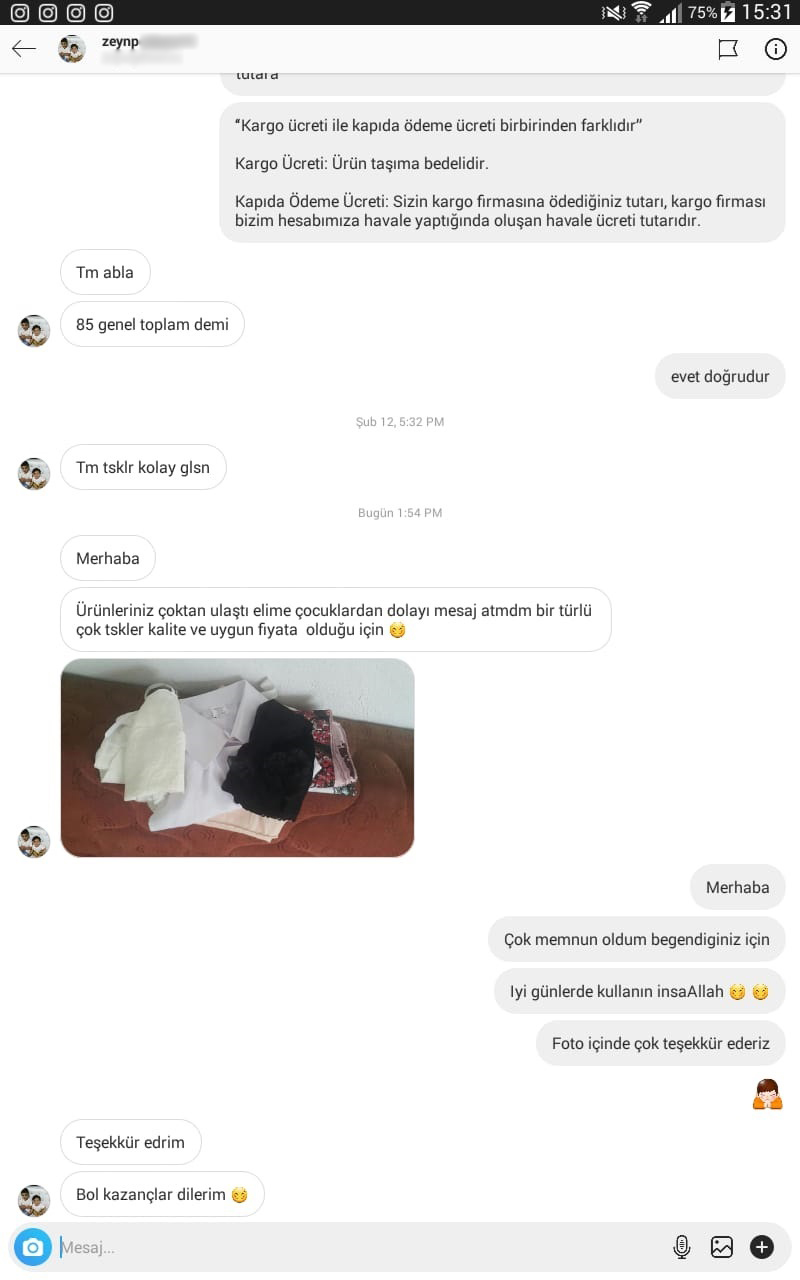Tap avatar beside Bol kazançlar dilerim
This screenshot has width=800, height=1280.
[34, 1200]
